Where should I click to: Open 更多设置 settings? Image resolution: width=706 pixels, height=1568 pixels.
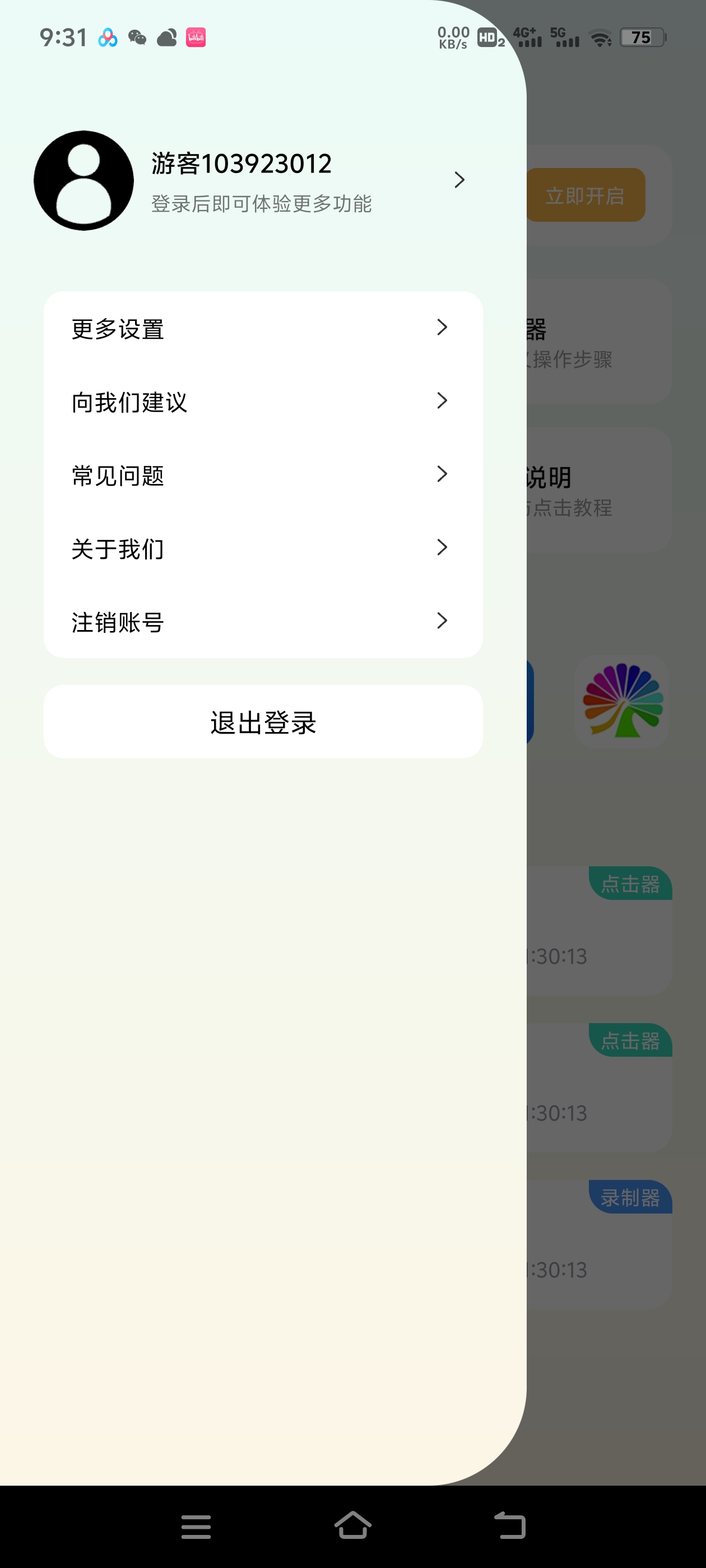click(263, 329)
